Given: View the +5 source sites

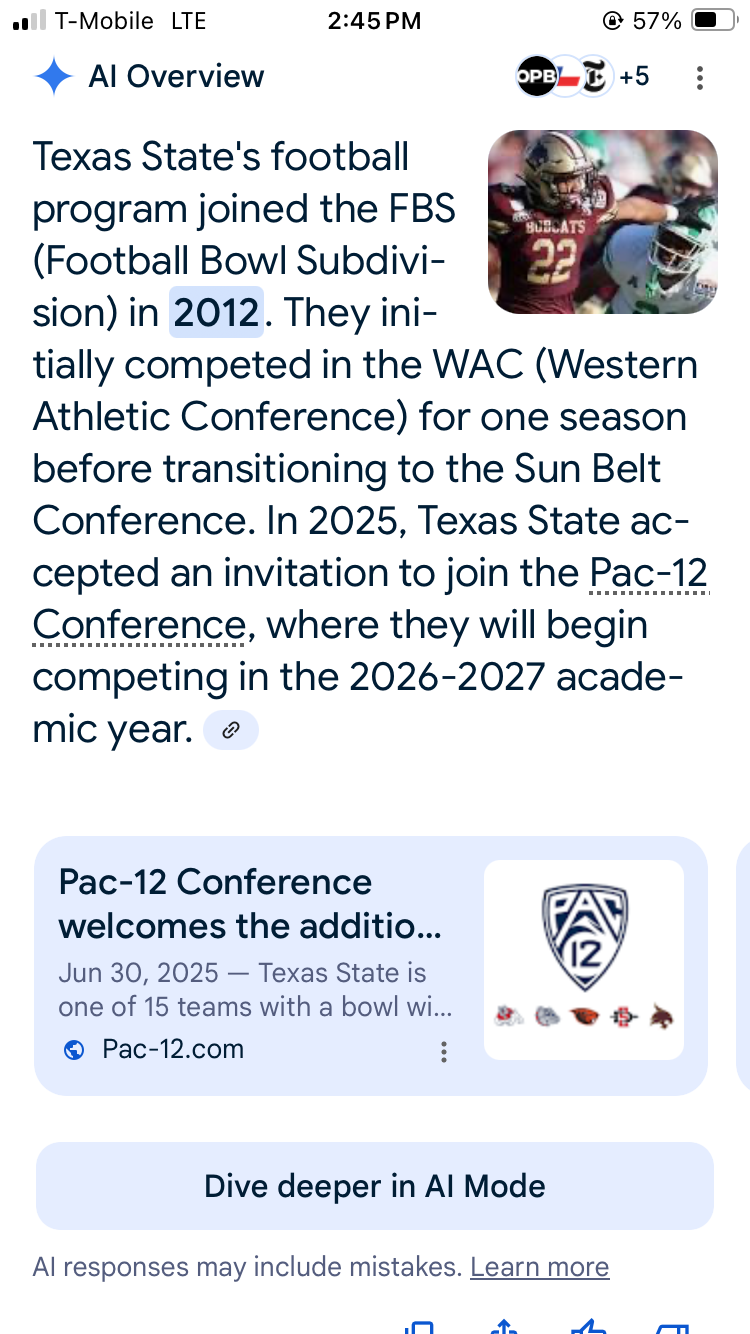Looking at the screenshot, I should click(x=582, y=77).
